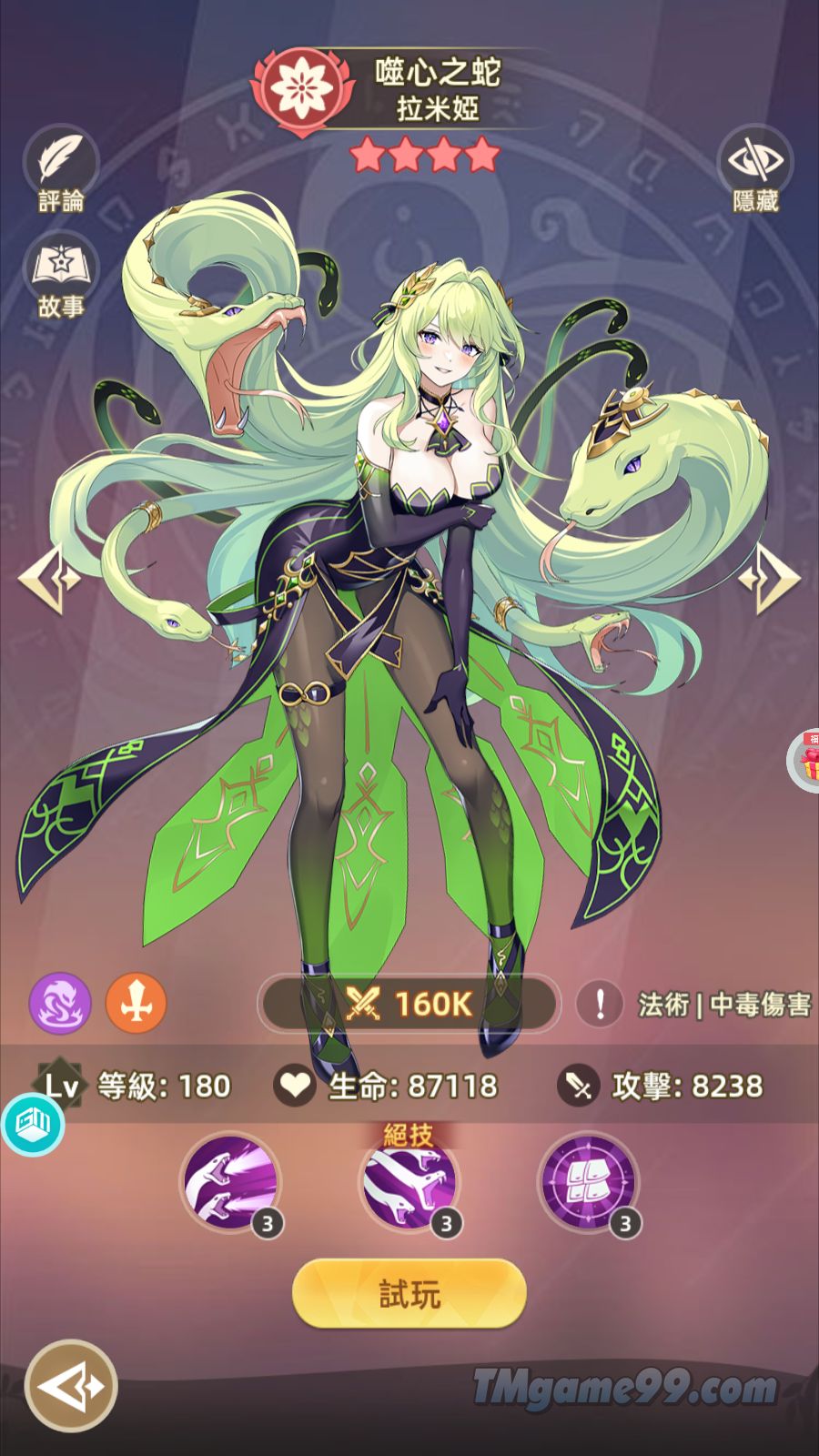Viewport: 819px width, 1456px height.
Task: Go to previous hero with left arrow
Action: click(47, 577)
